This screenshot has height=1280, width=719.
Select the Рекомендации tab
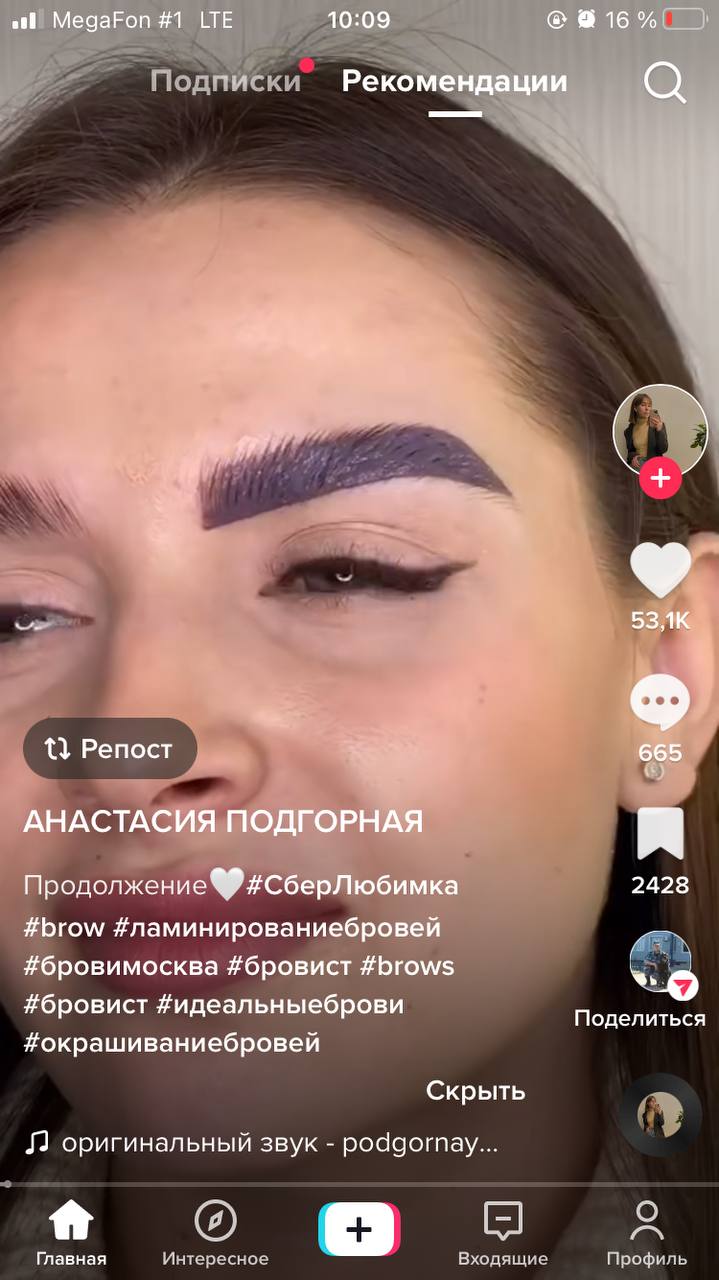coord(455,81)
